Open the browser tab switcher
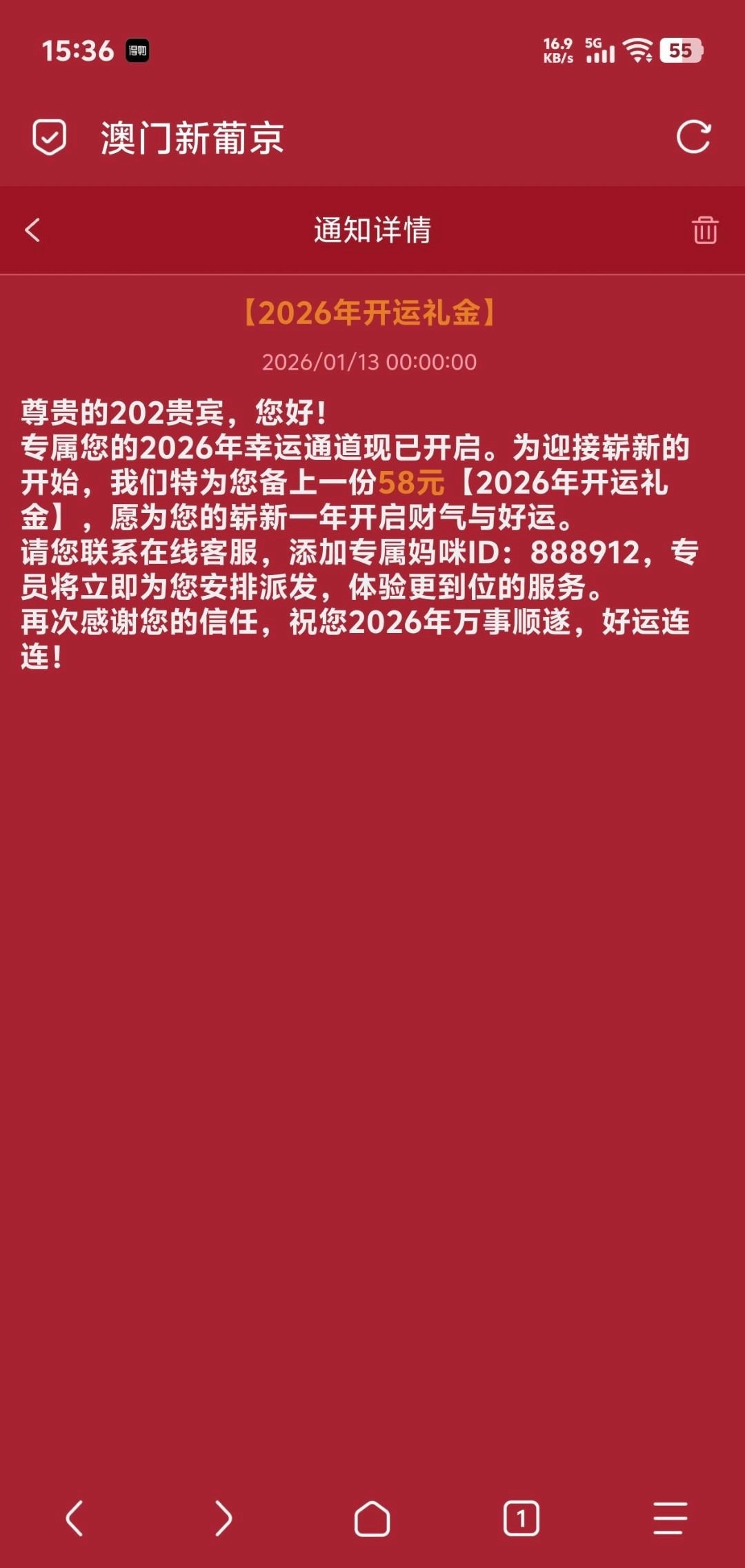The width and height of the screenshot is (745, 1568). click(521, 1518)
